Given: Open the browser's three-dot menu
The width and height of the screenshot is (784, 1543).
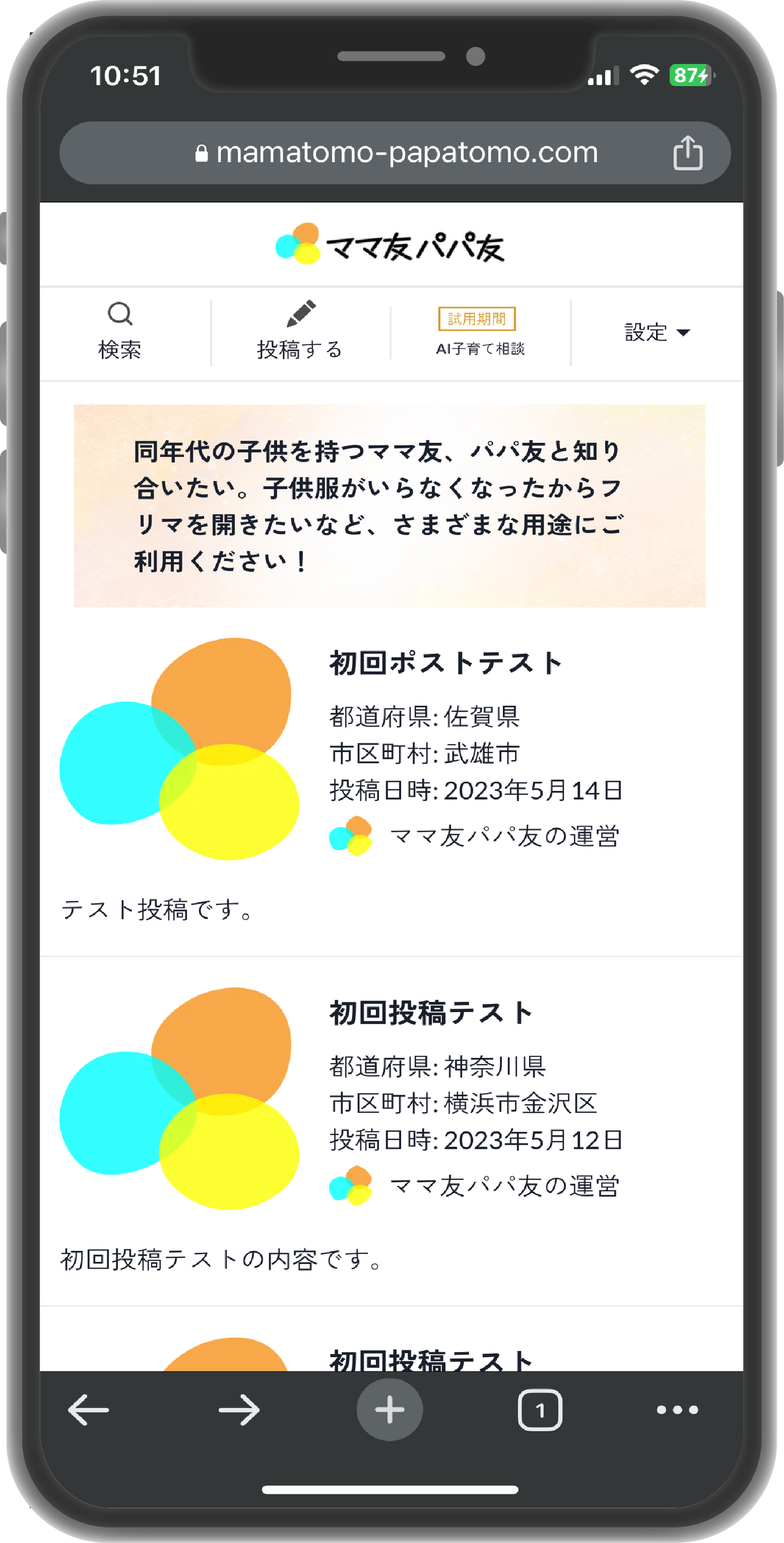Looking at the screenshot, I should [x=677, y=1410].
